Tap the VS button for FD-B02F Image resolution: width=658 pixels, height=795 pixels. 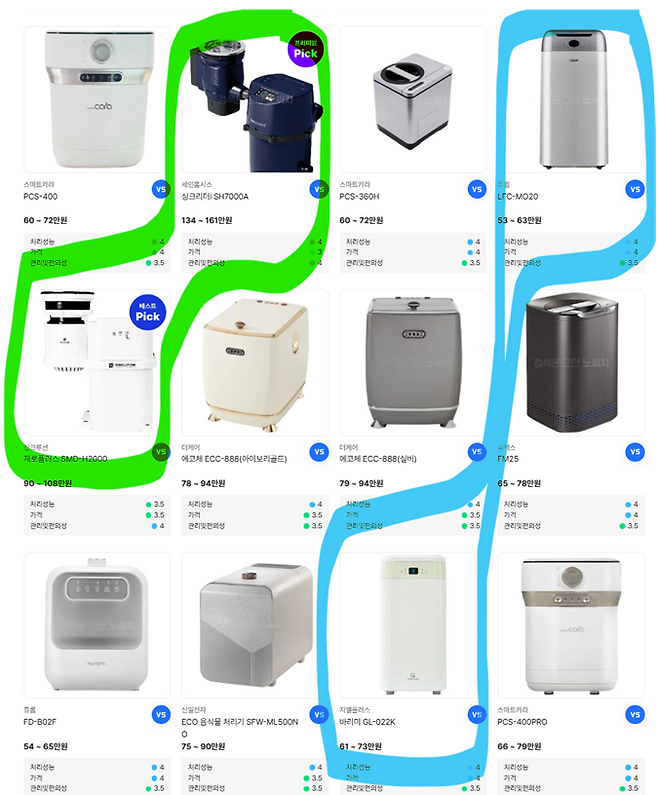pos(160,715)
